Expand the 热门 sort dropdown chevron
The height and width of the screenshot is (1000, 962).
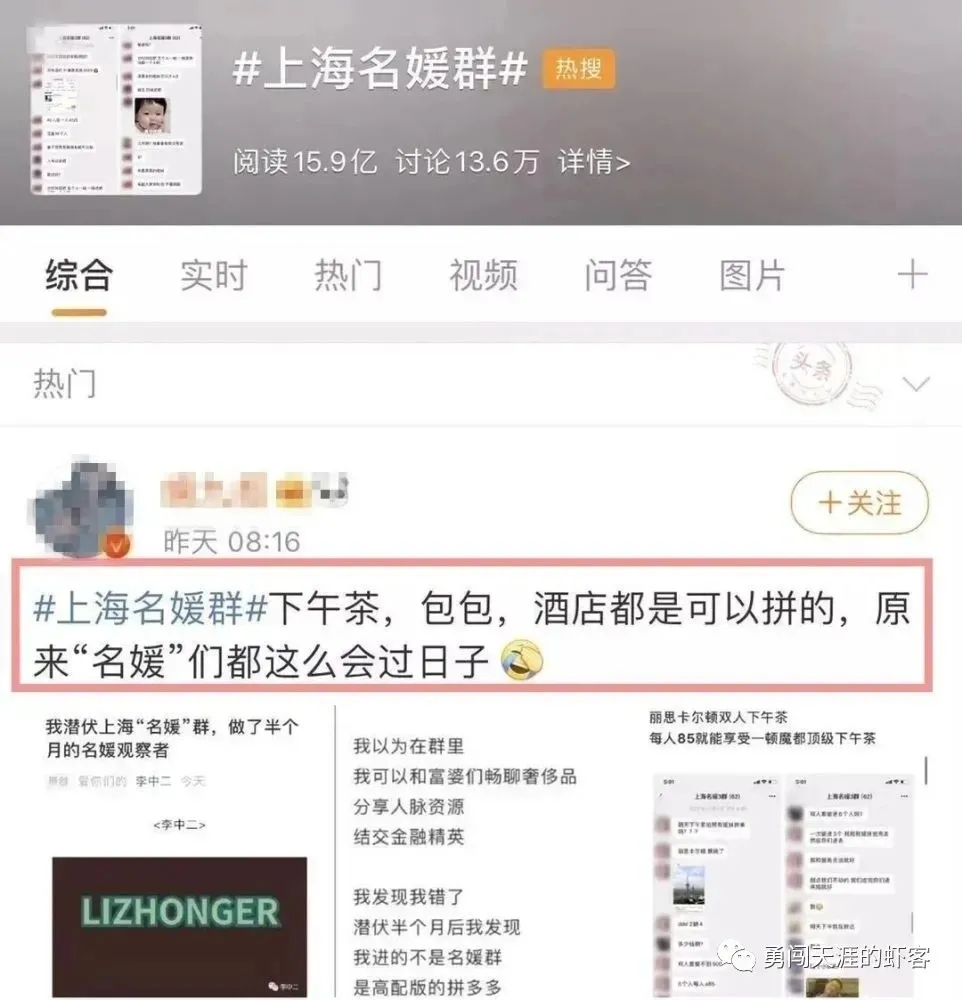(x=915, y=384)
